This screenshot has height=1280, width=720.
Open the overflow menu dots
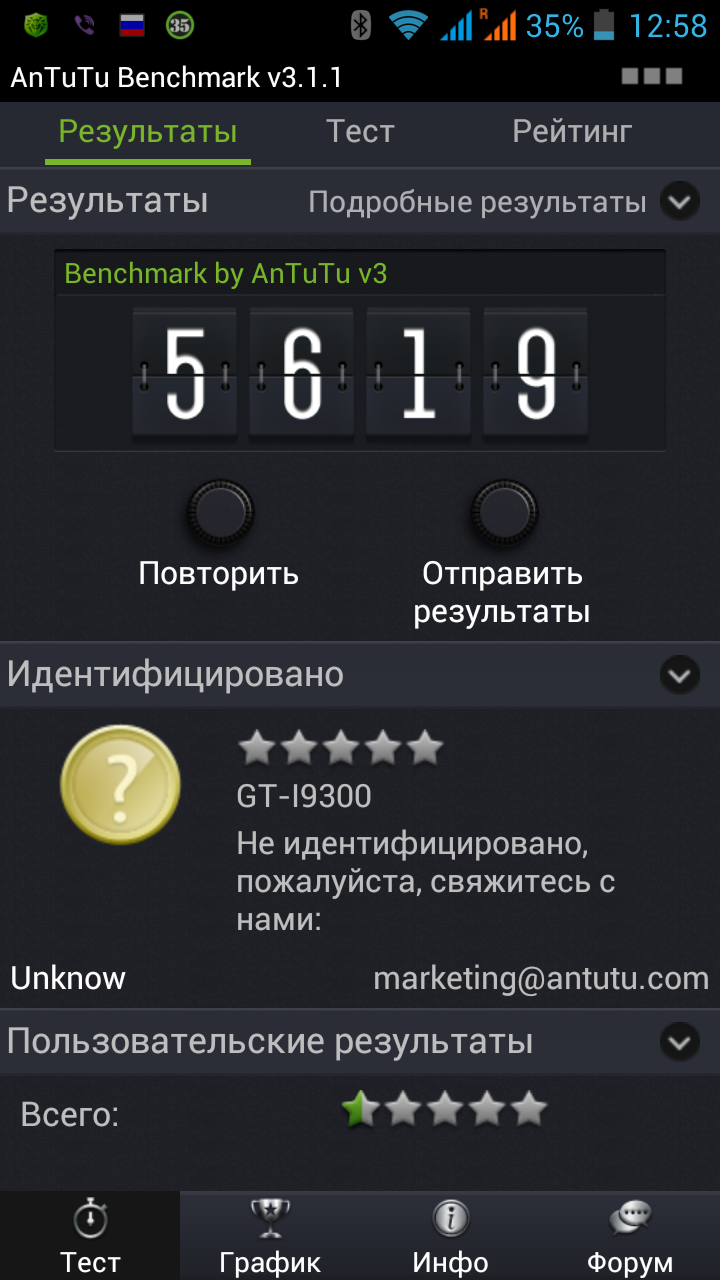652,76
